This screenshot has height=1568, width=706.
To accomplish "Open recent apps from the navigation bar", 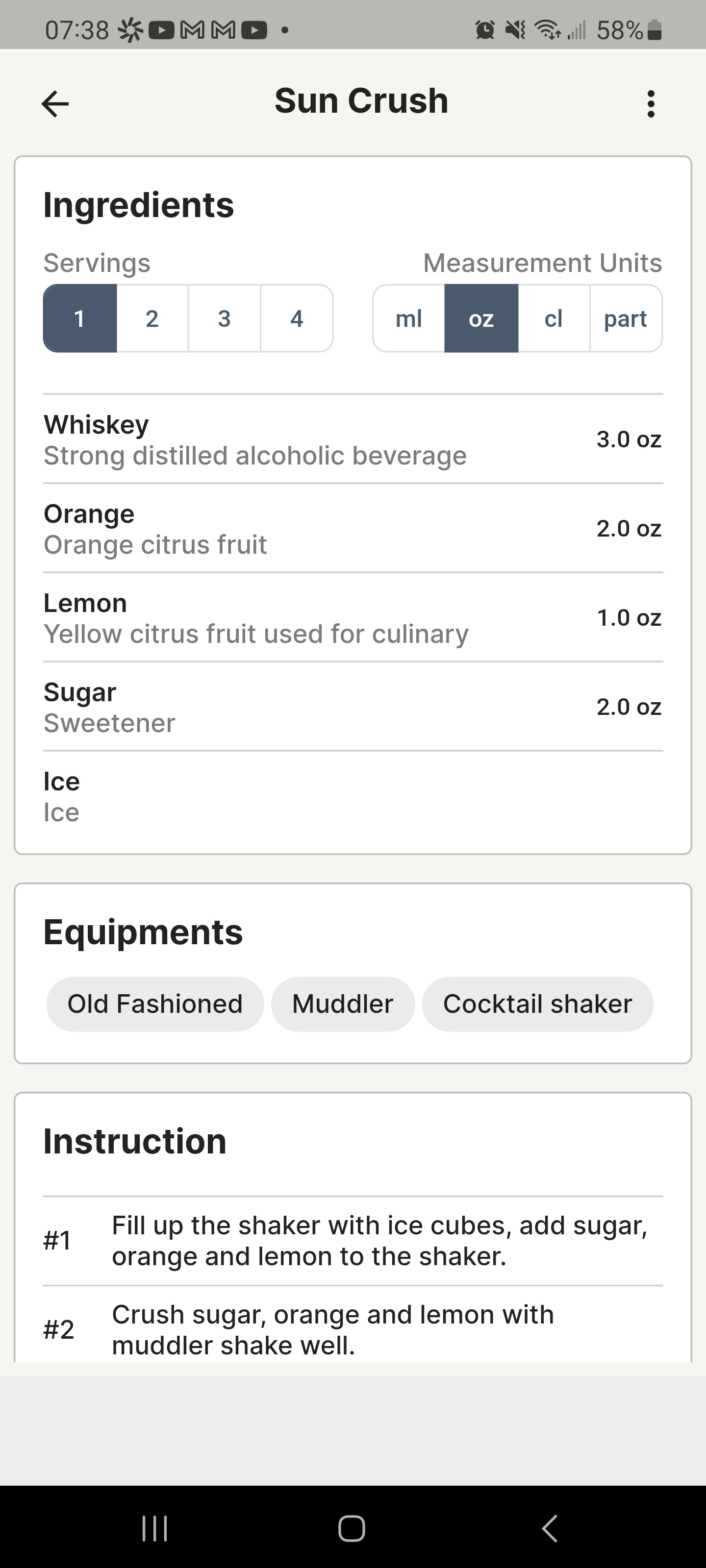I will pyautogui.click(x=155, y=1528).
